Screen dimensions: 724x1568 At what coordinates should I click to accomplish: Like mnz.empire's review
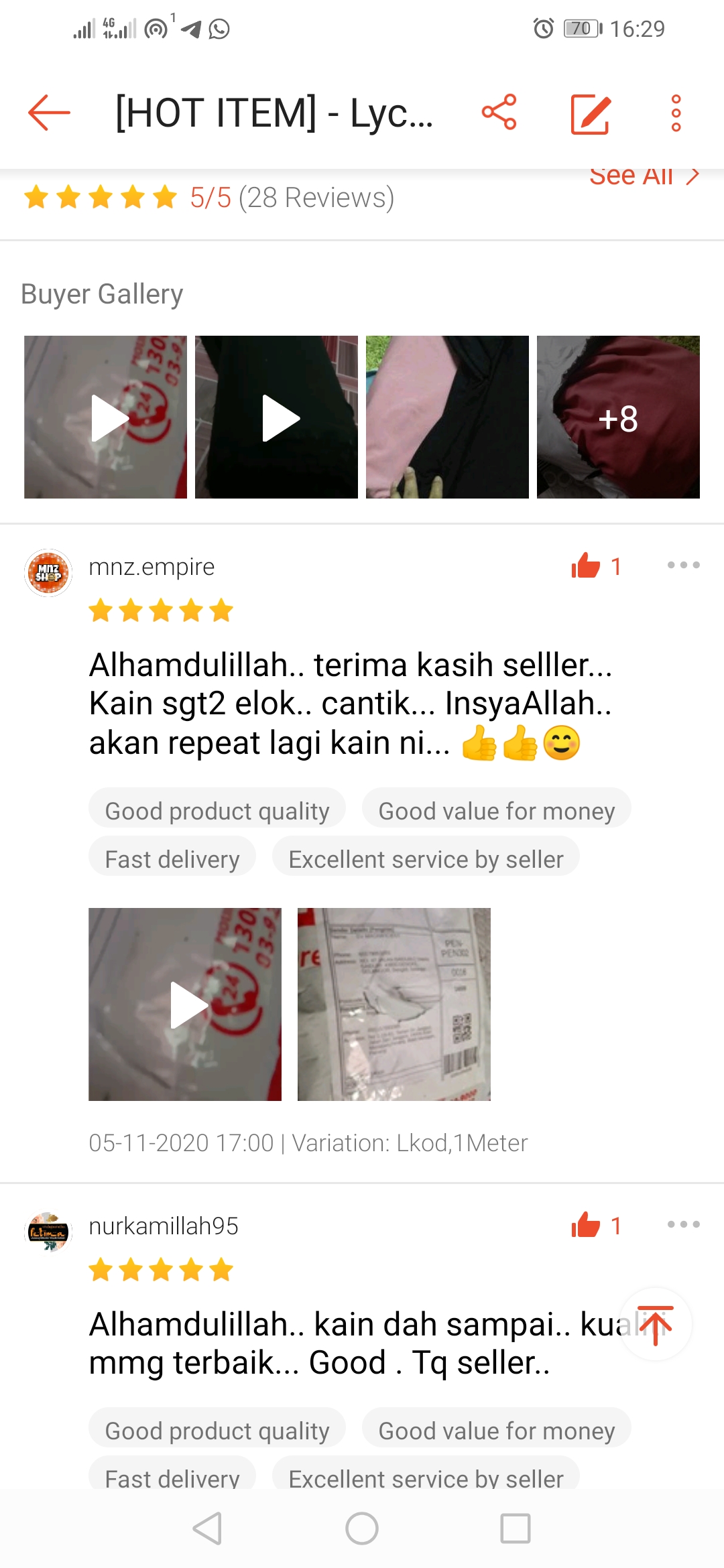click(x=587, y=566)
